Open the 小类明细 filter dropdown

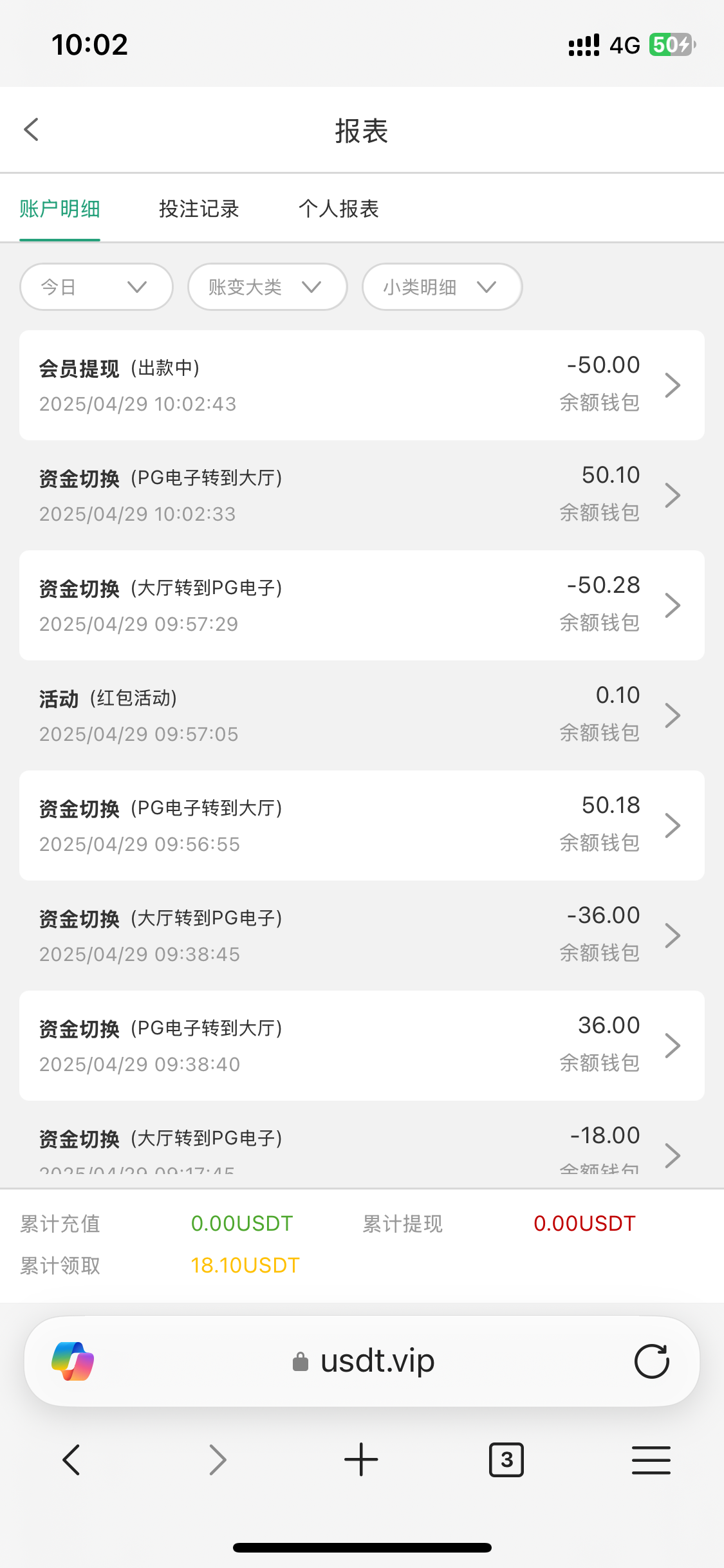(442, 286)
